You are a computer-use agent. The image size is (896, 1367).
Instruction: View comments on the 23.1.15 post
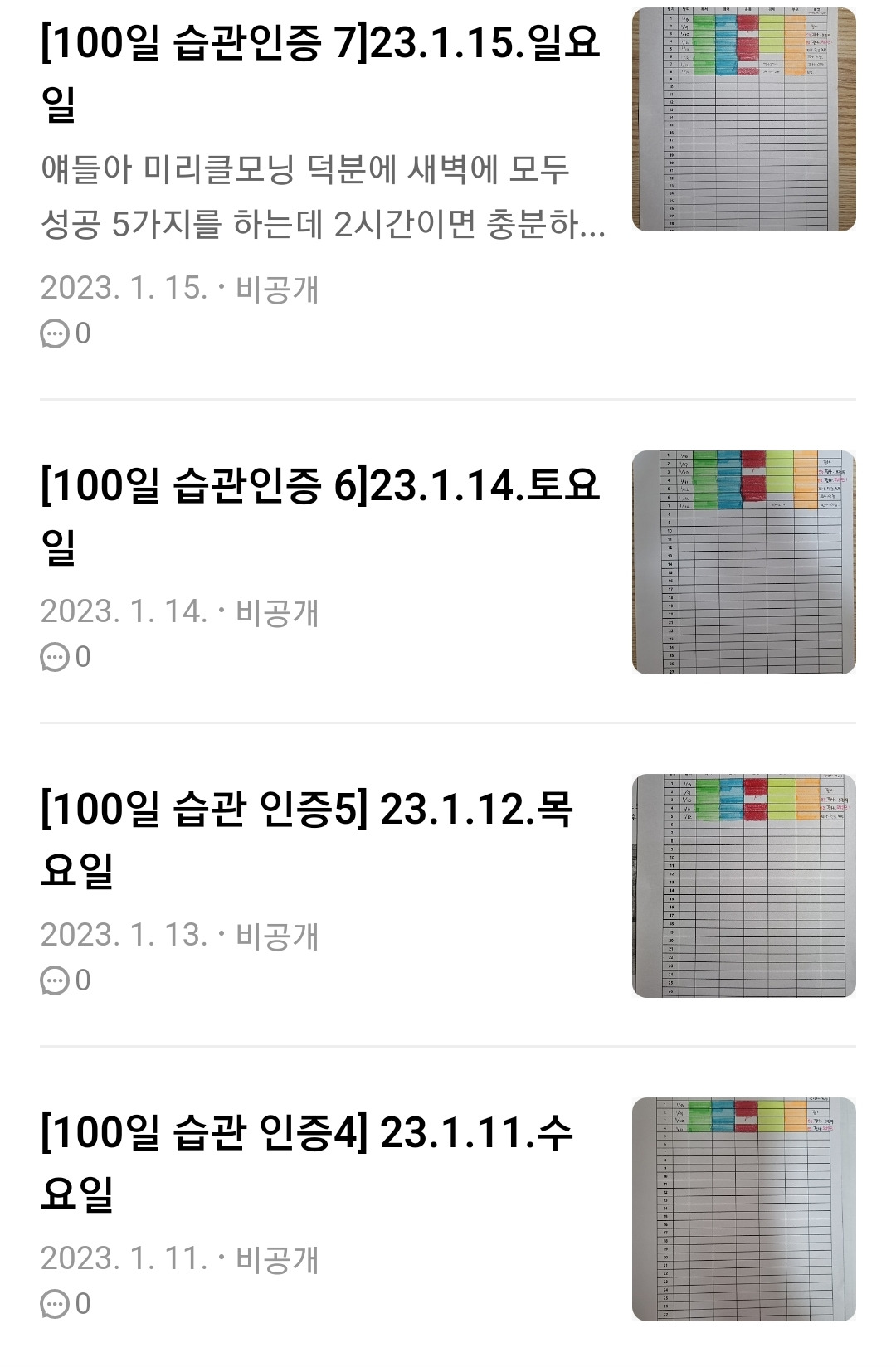click(65, 333)
